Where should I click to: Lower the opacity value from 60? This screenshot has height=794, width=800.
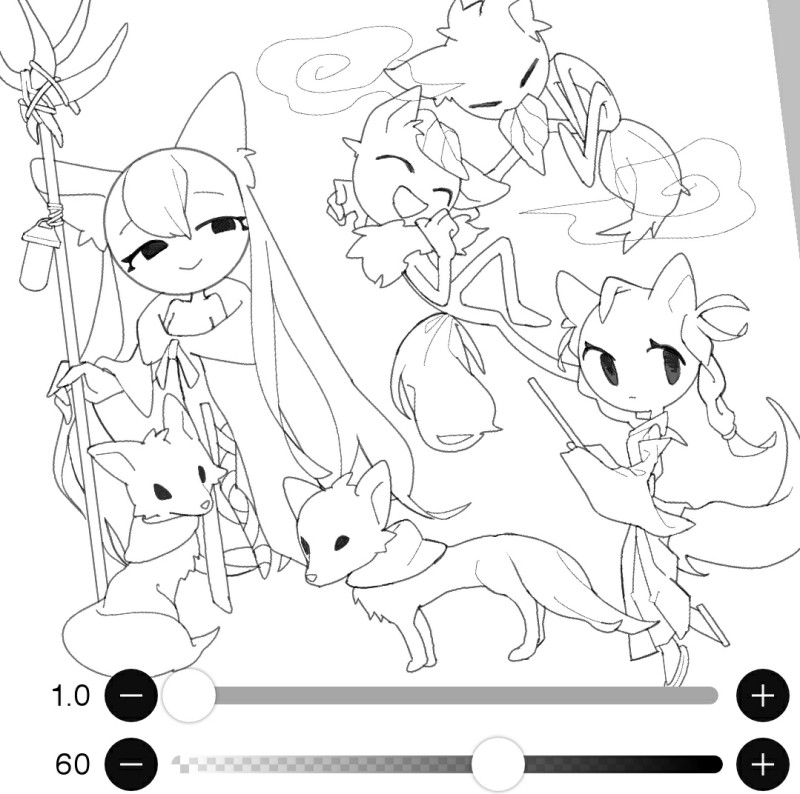131,765
